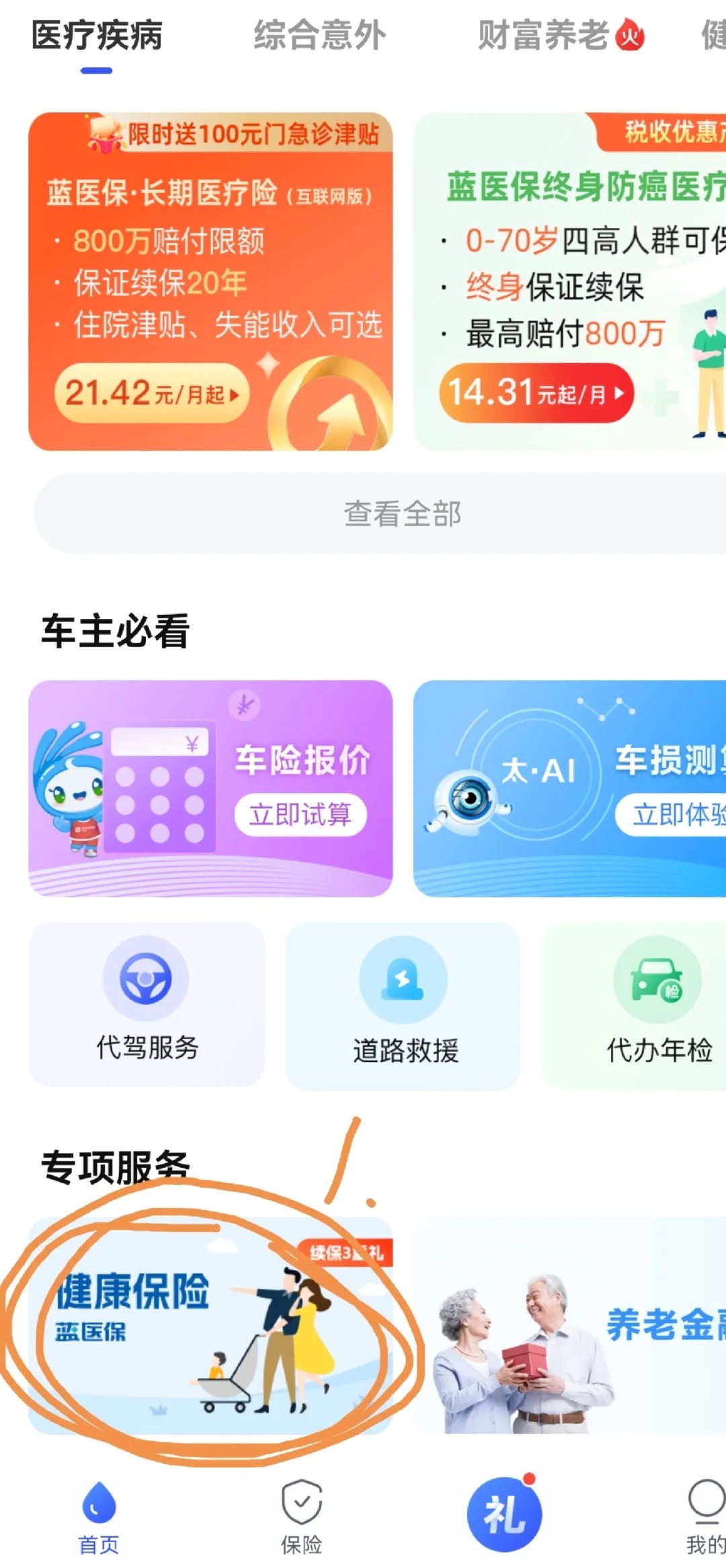Open the 礼 gift button
This screenshot has width=726, height=1568.
point(504,1515)
